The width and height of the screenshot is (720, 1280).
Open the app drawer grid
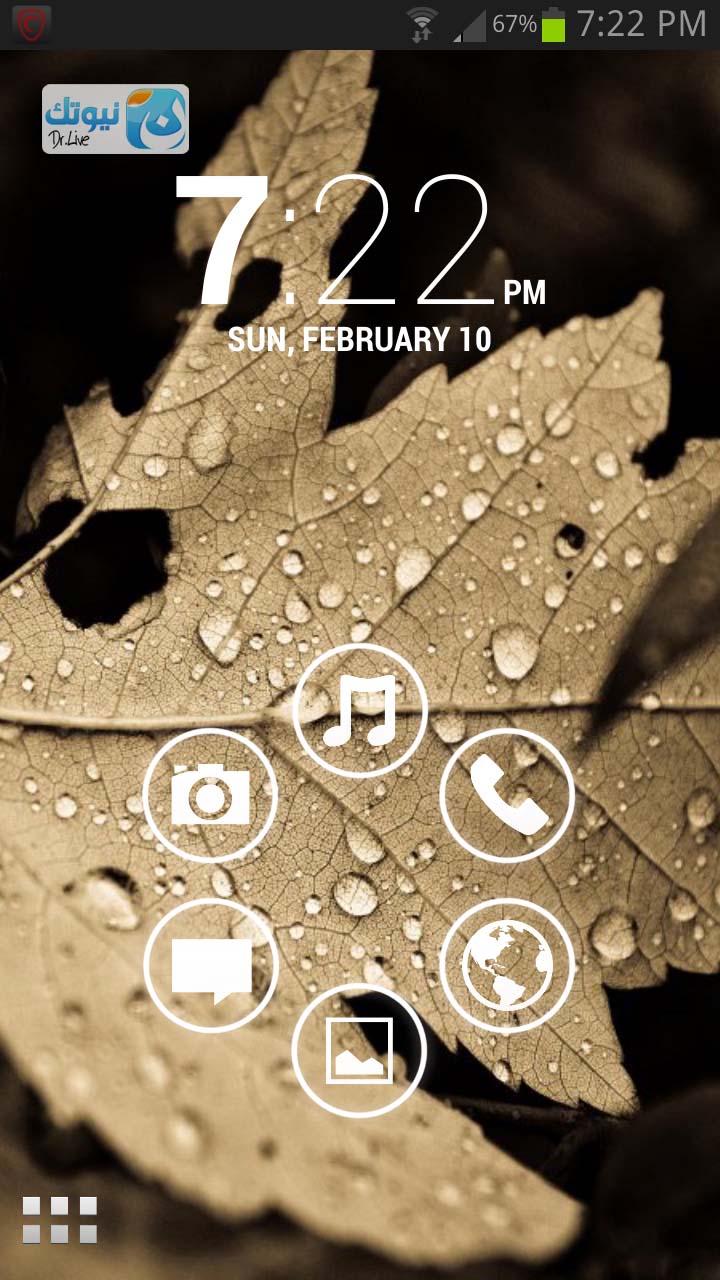click(x=60, y=1219)
